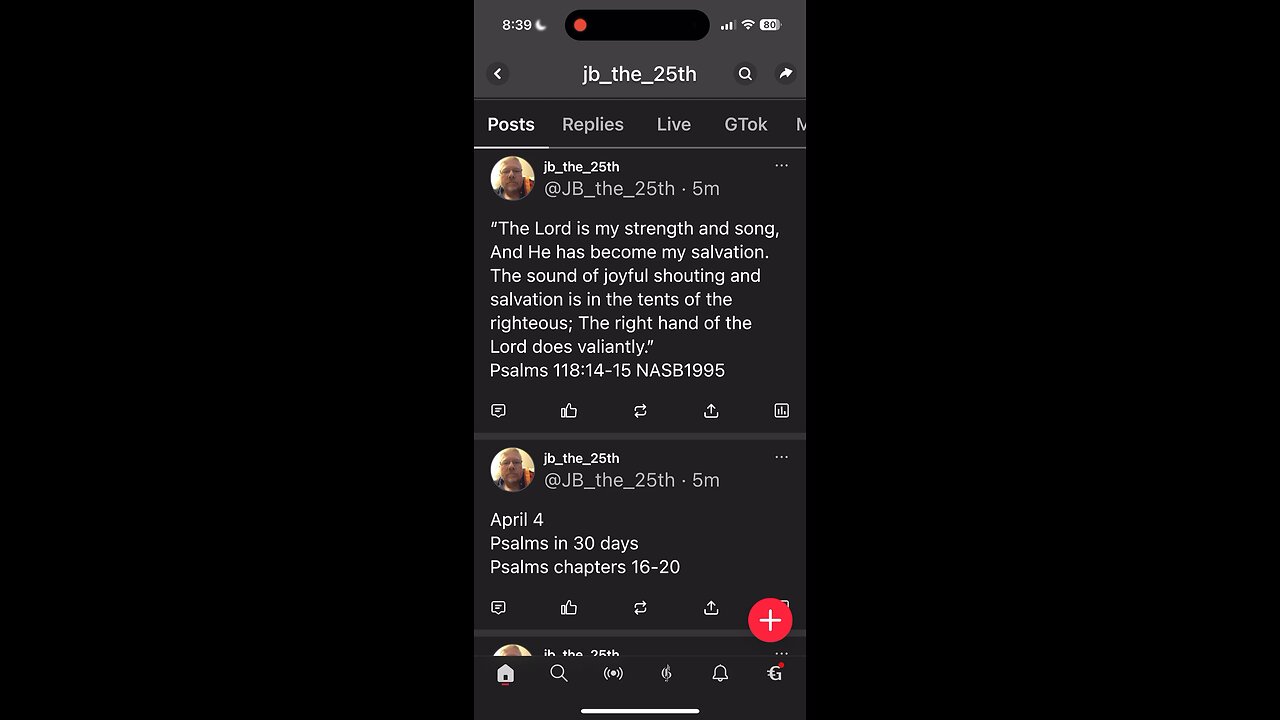This screenshot has width=1280, height=720.
Task: Like the April 4 Psalms post
Action: click(569, 608)
